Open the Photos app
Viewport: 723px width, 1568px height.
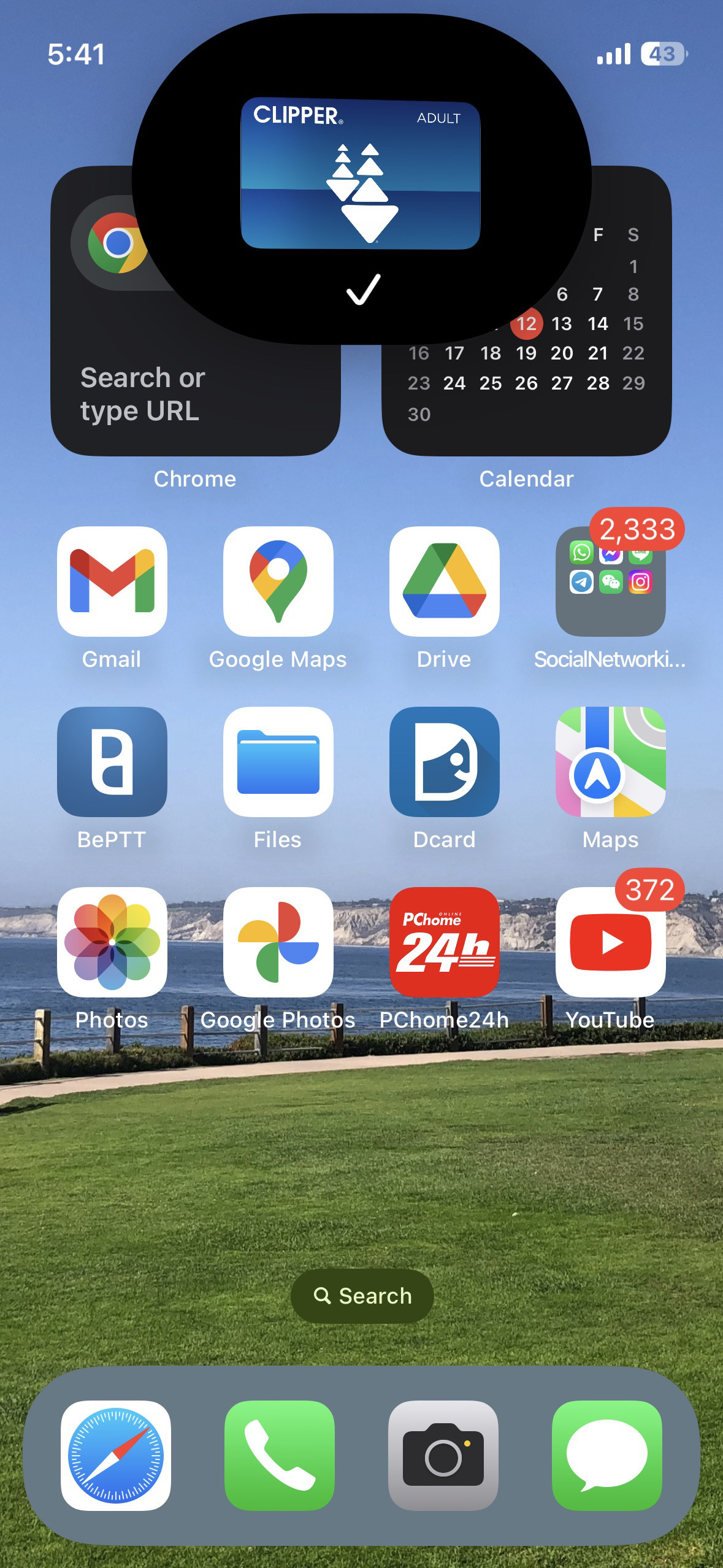pos(112,942)
